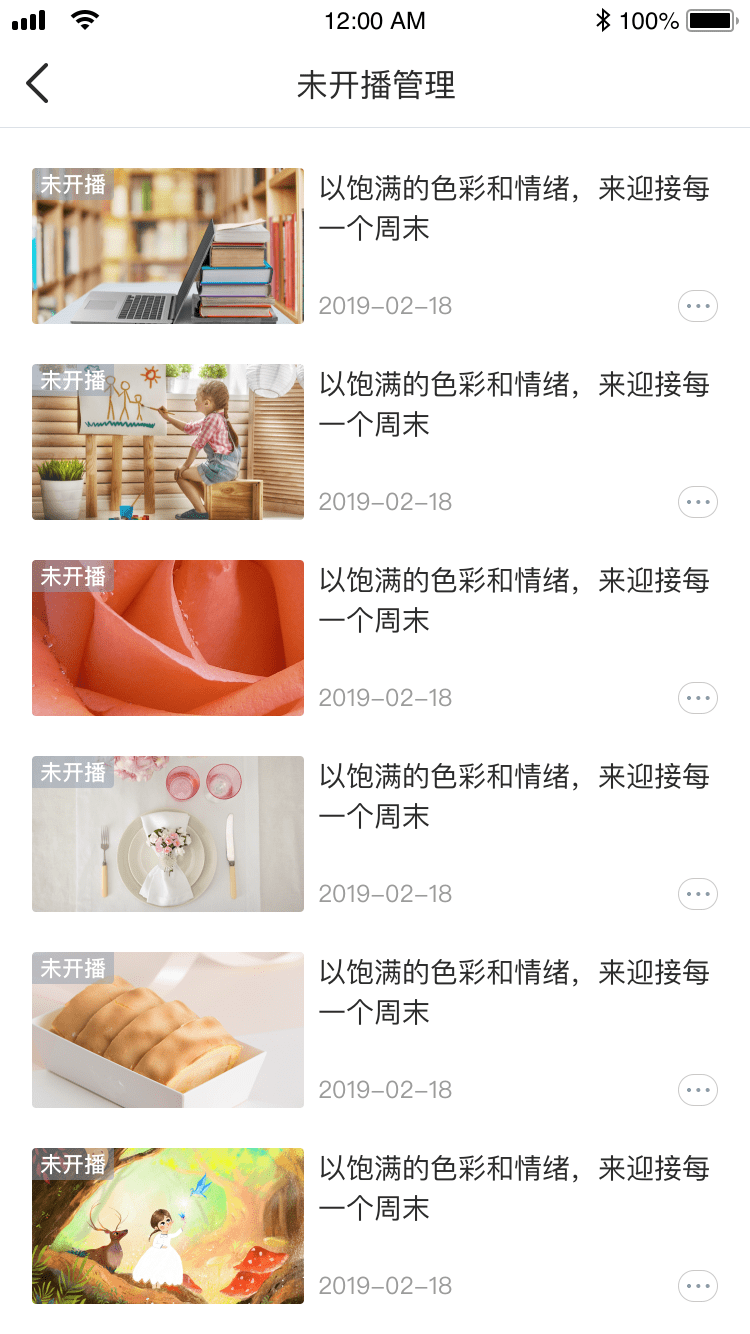Open the ellipsis menu for the table-setting broadcast

tap(697, 894)
